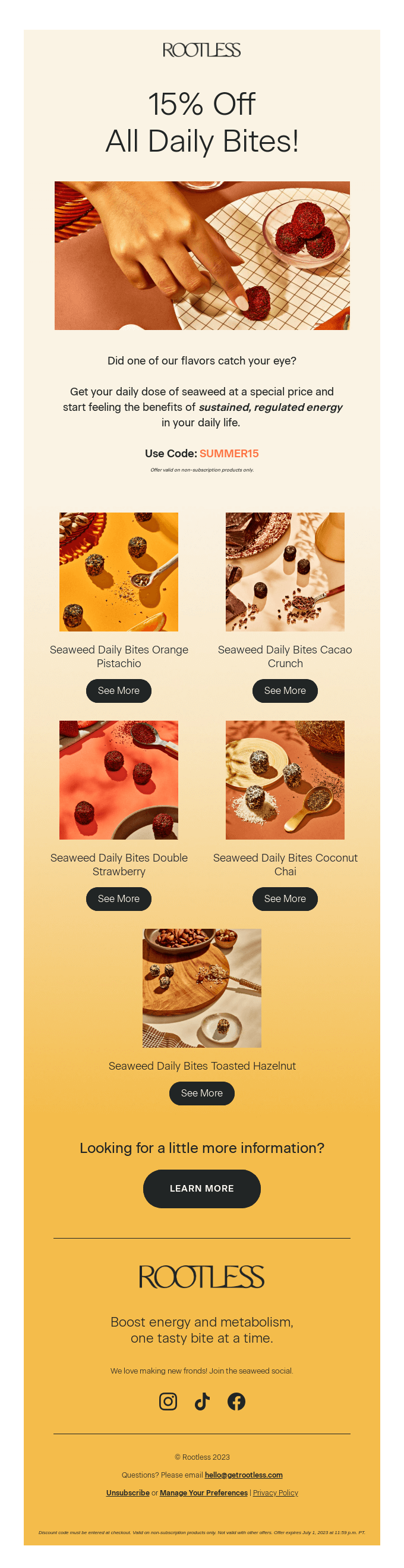Visit the Rootless Facebook page
This screenshot has height=1568, width=404.
point(236,1402)
